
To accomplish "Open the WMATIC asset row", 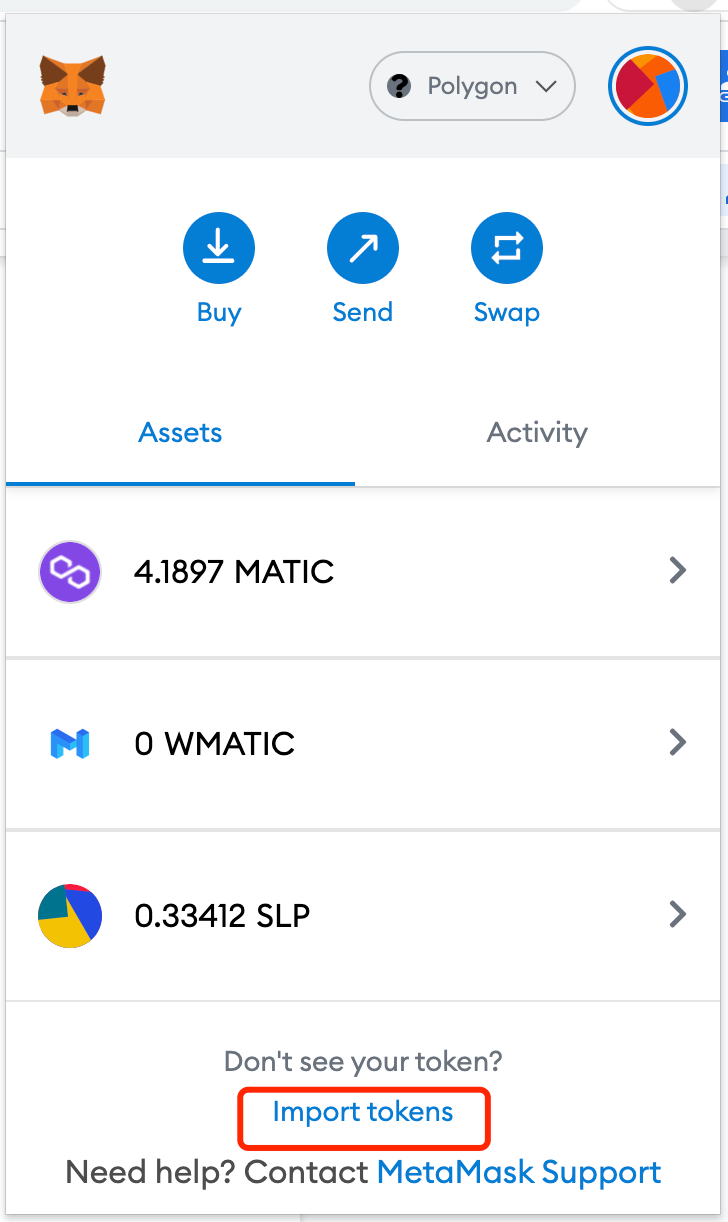I will (363, 743).
